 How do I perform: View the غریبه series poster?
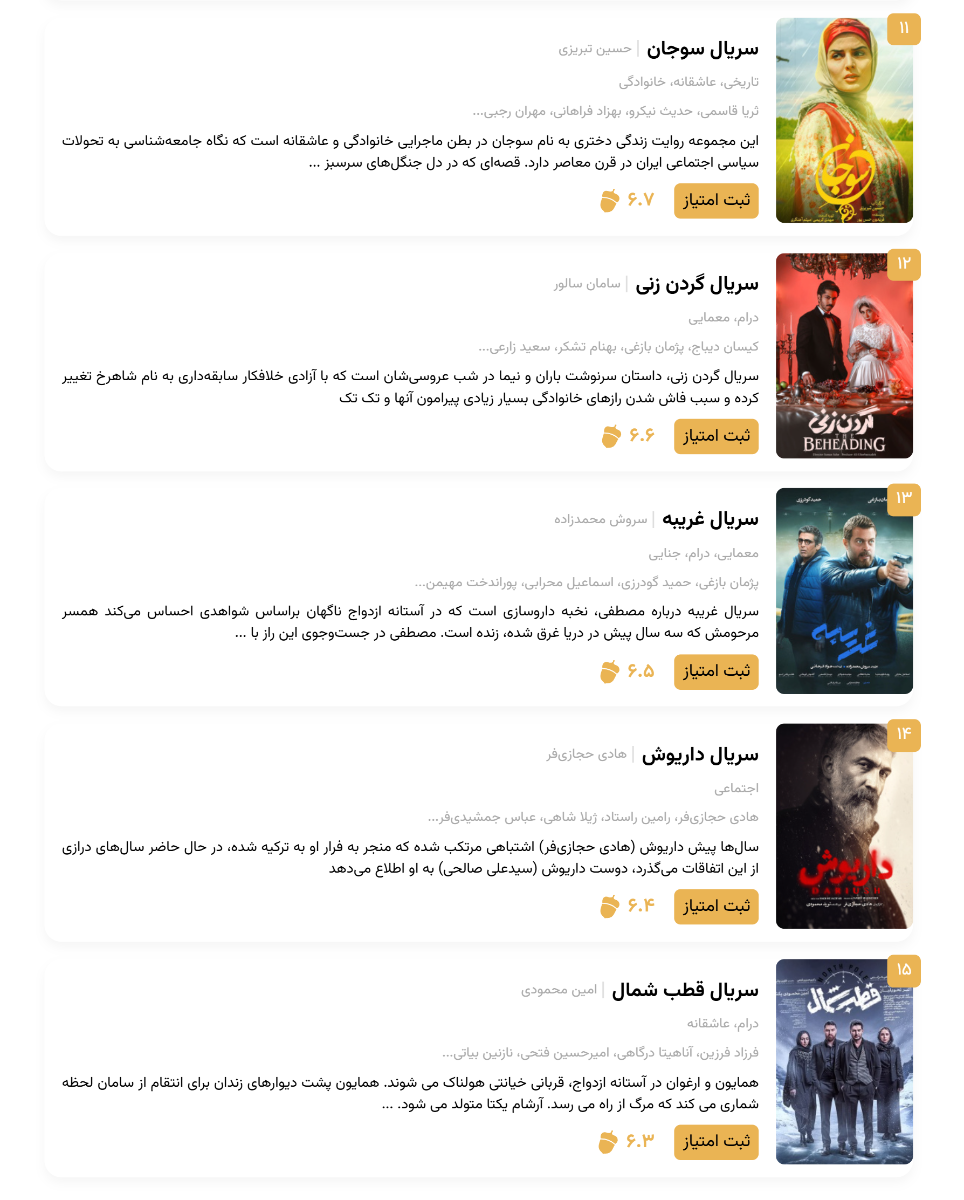point(844,591)
